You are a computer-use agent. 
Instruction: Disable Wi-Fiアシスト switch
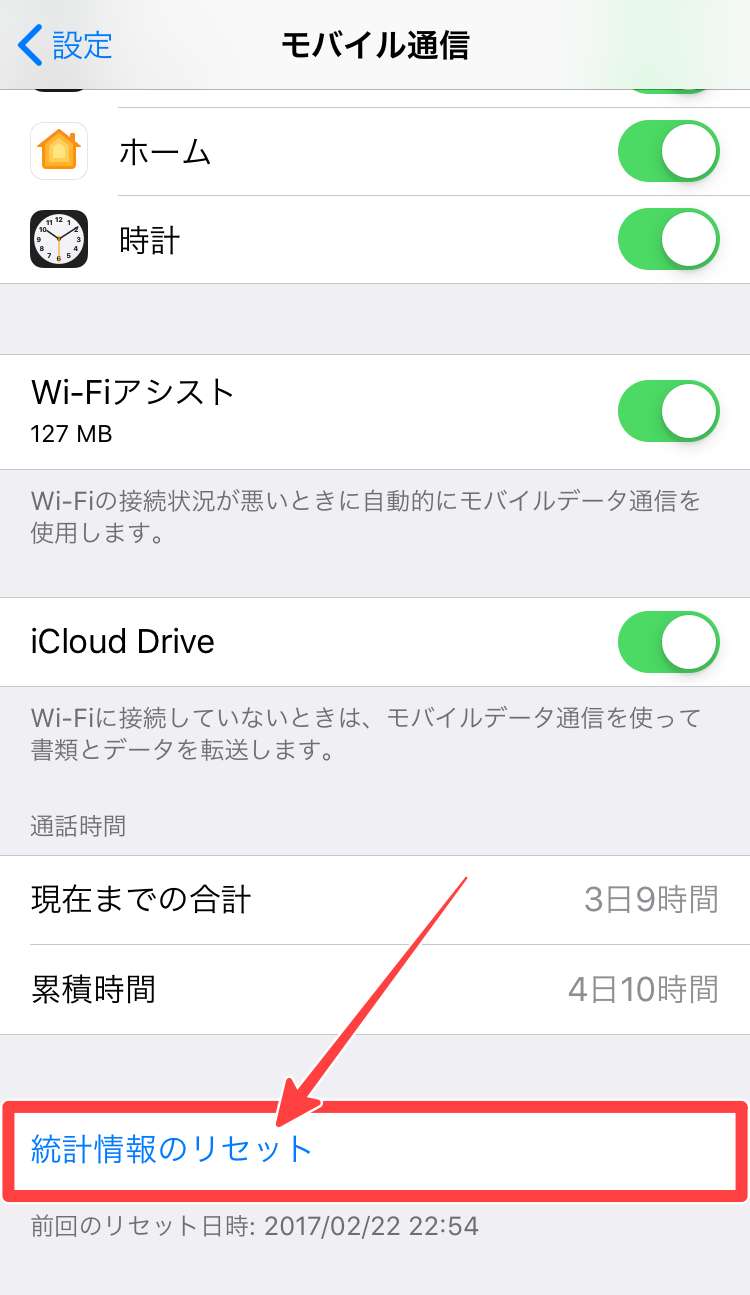[668, 411]
